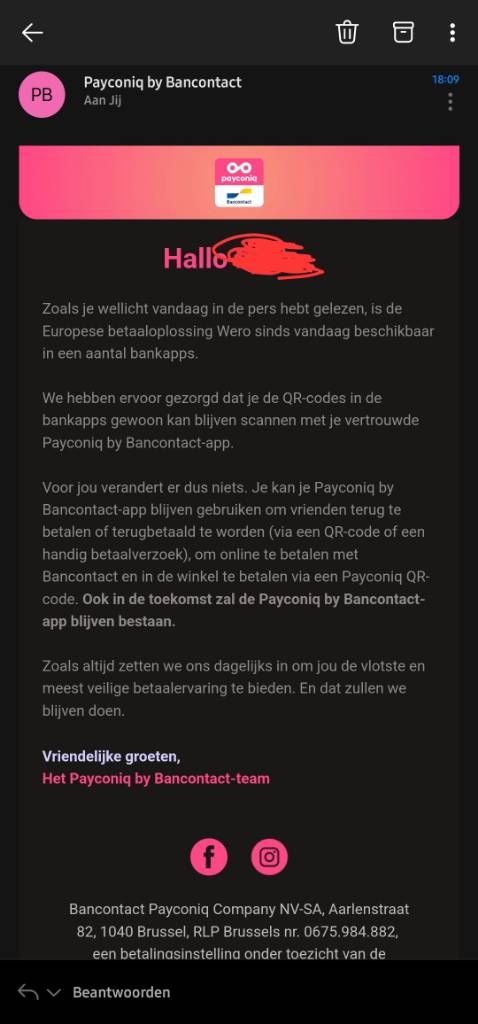This screenshot has width=478, height=1024.
Task: Open the top app bar overflow menu
Action: [452, 32]
